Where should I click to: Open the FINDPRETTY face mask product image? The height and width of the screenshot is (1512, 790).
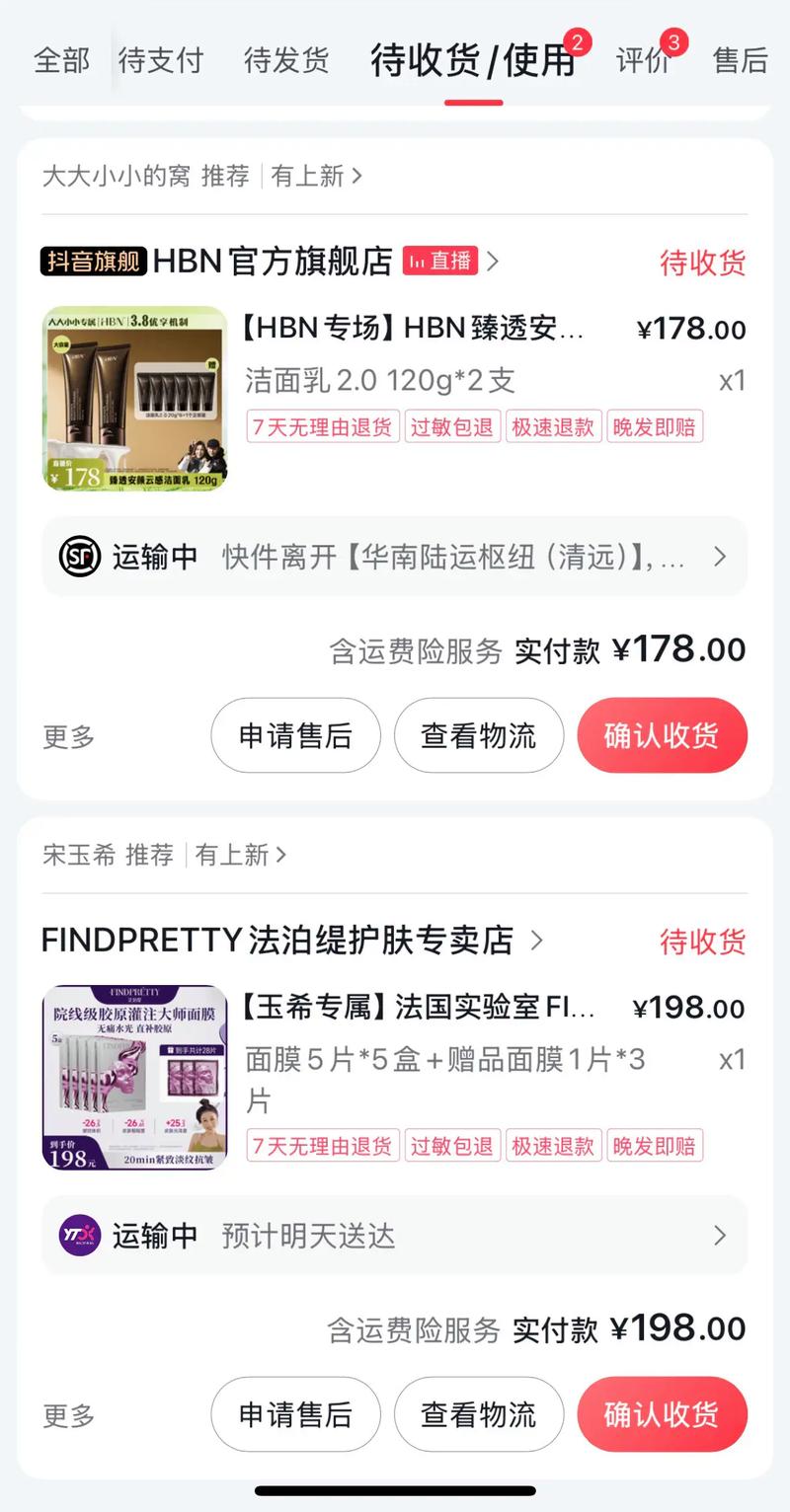tap(134, 1078)
